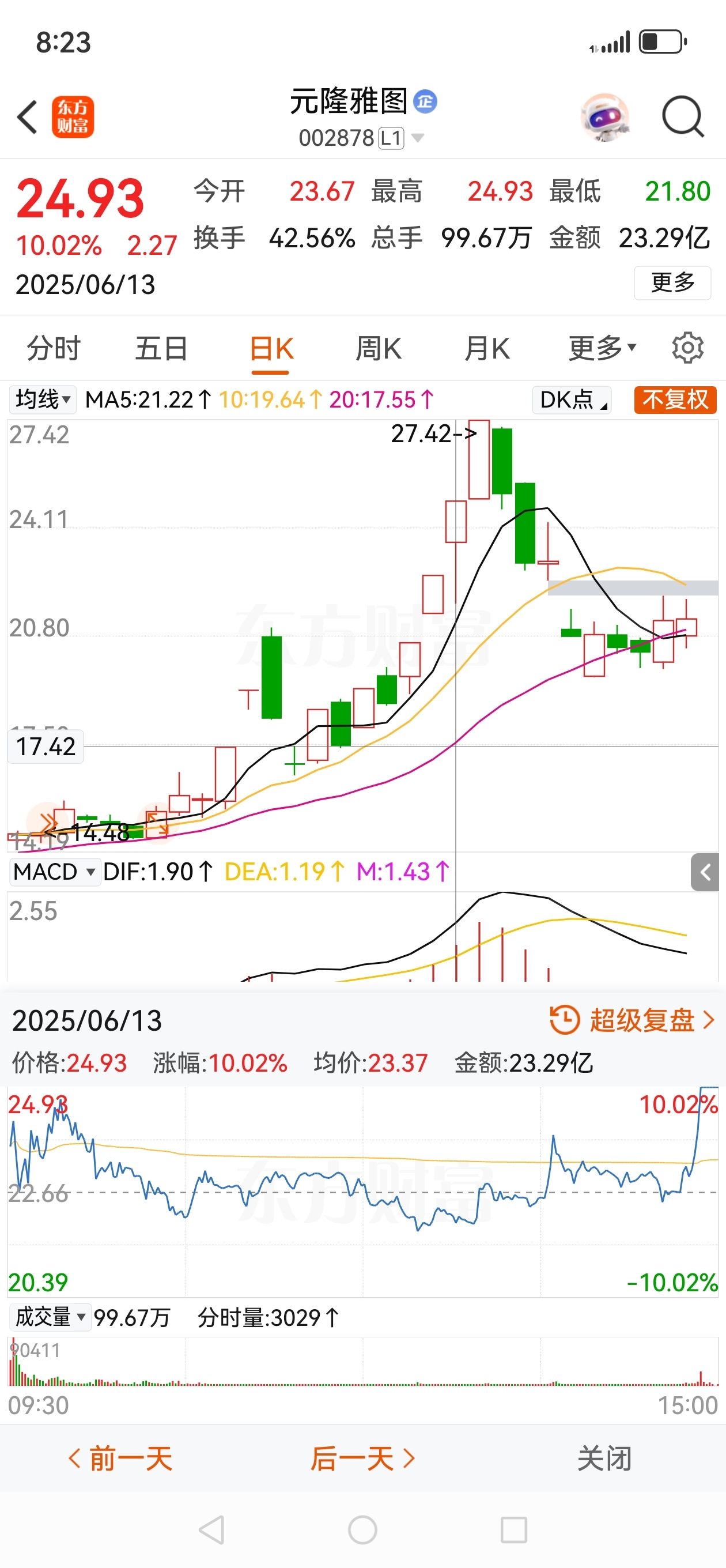Select the 周K tab
Viewport: 726px width, 1568px height.
379,349
